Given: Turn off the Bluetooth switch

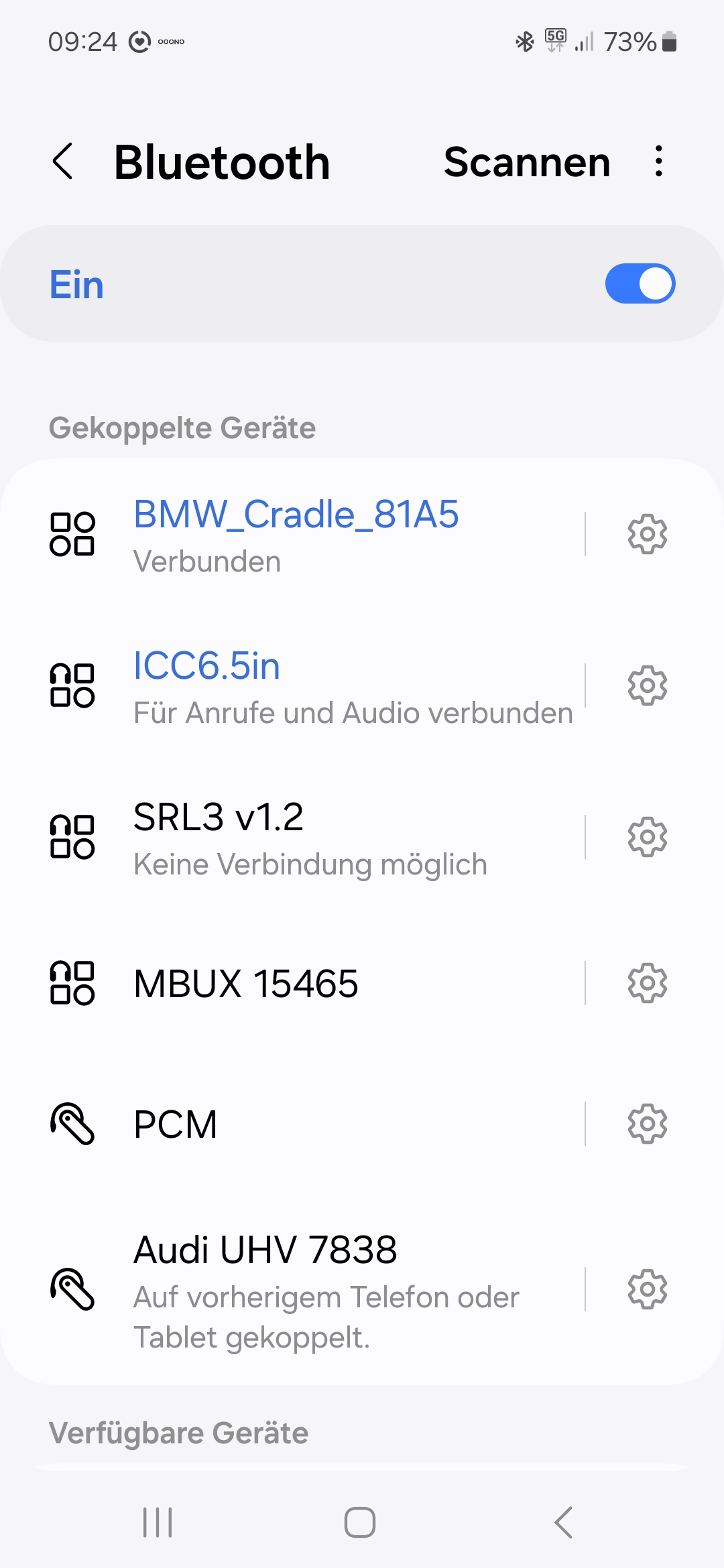Looking at the screenshot, I should (x=640, y=283).
